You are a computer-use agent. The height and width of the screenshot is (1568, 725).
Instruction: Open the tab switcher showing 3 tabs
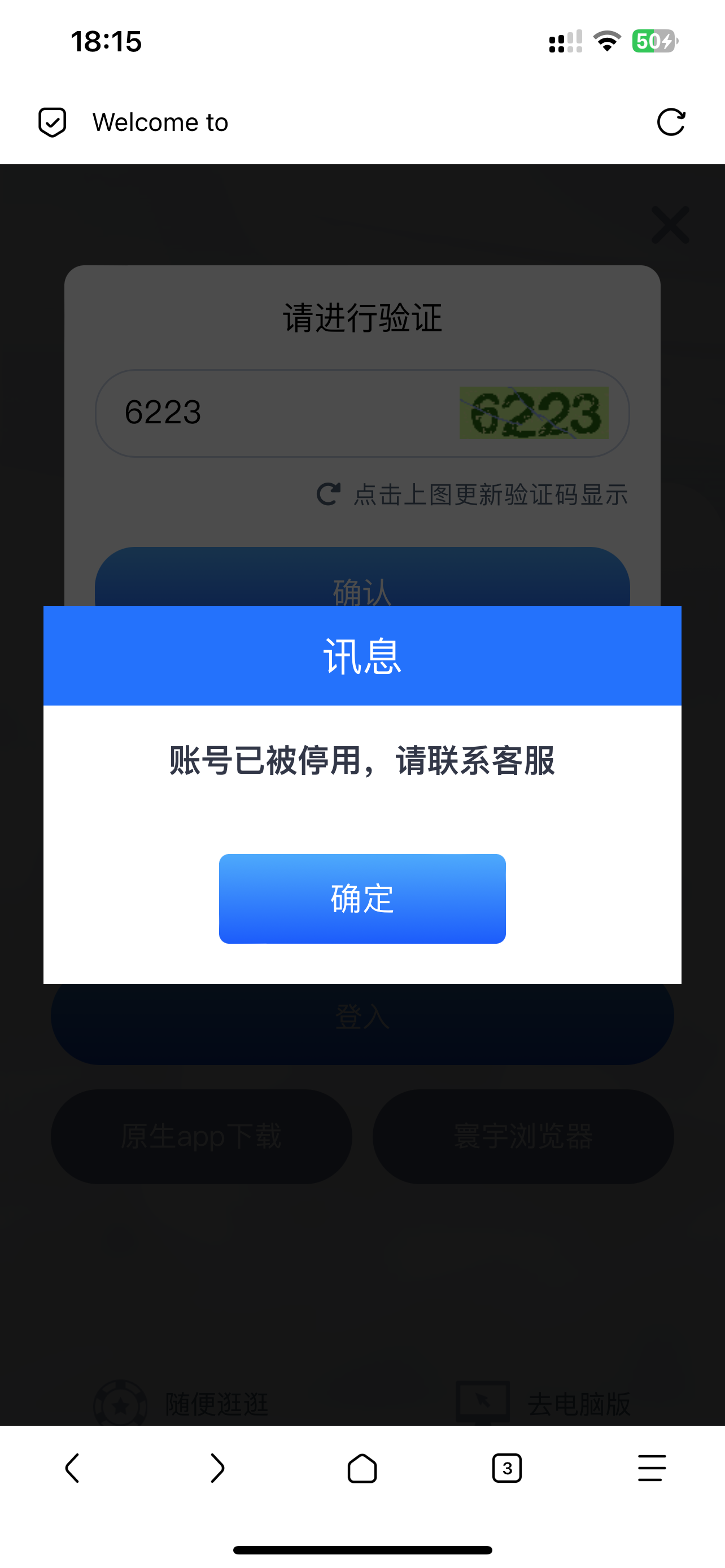point(506,1468)
